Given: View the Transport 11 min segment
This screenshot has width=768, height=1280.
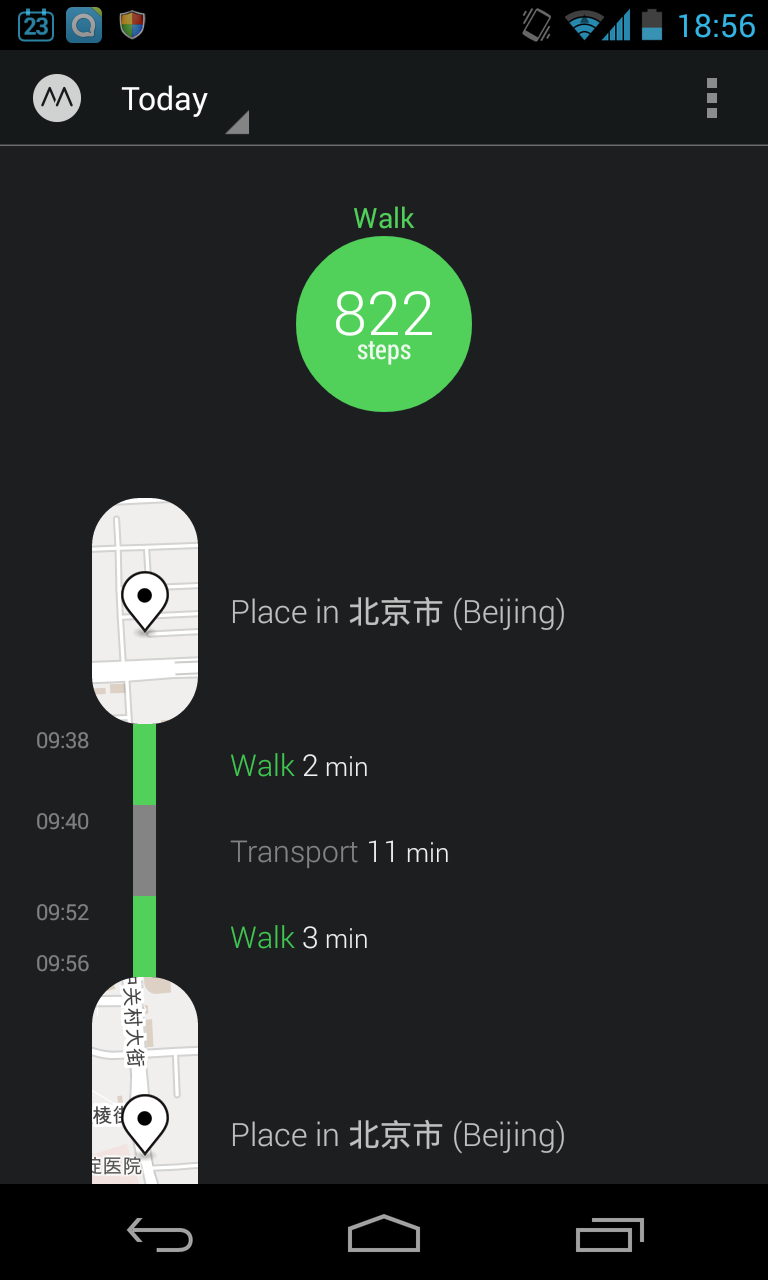Looking at the screenshot, I should (339, 852).
